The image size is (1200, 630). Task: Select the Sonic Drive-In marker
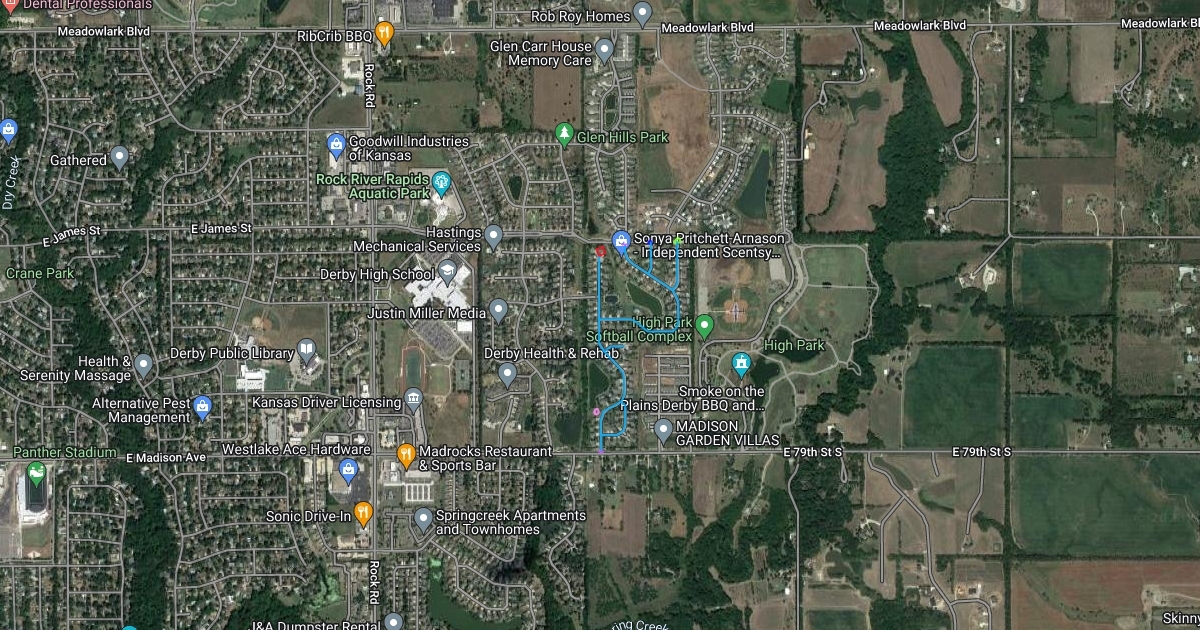(x=364, y=514)
